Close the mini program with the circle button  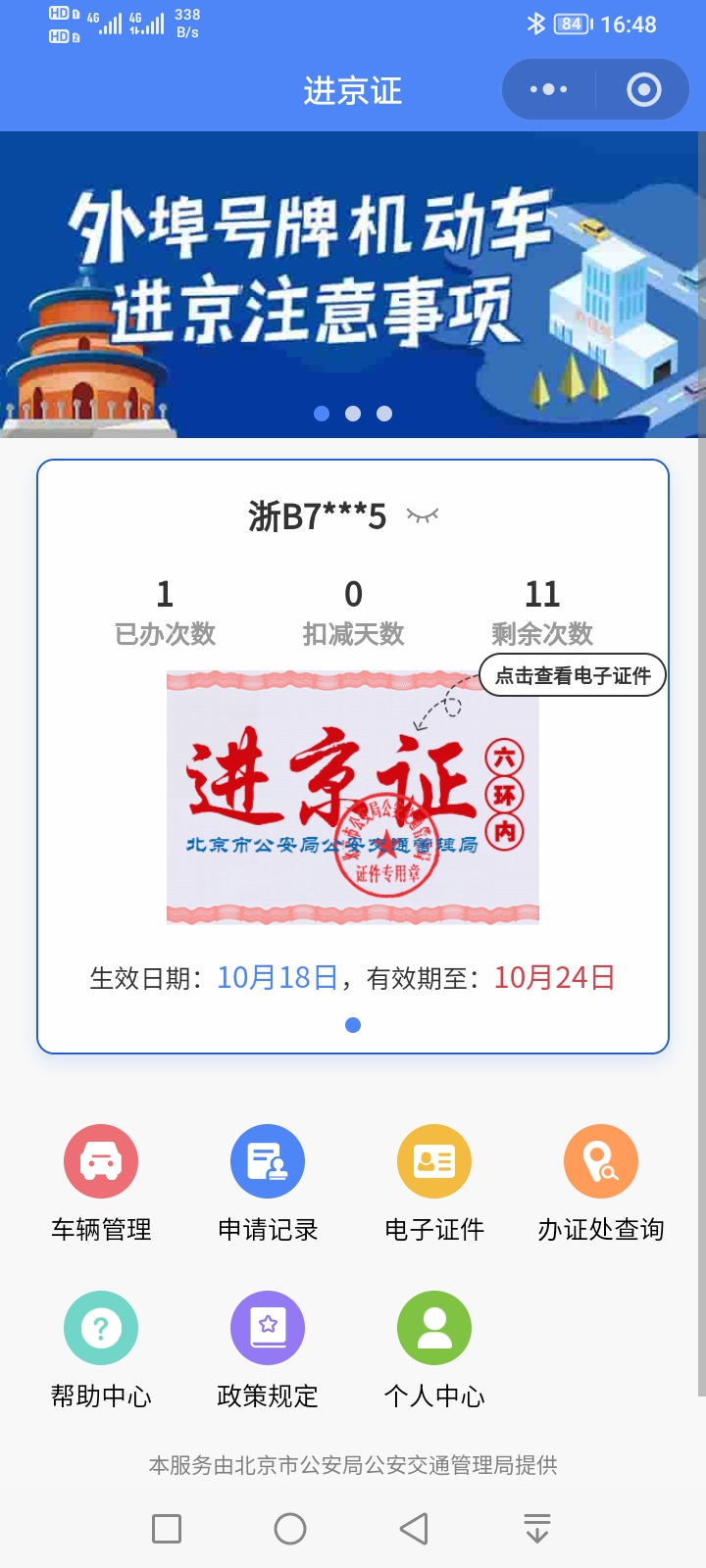643,90
